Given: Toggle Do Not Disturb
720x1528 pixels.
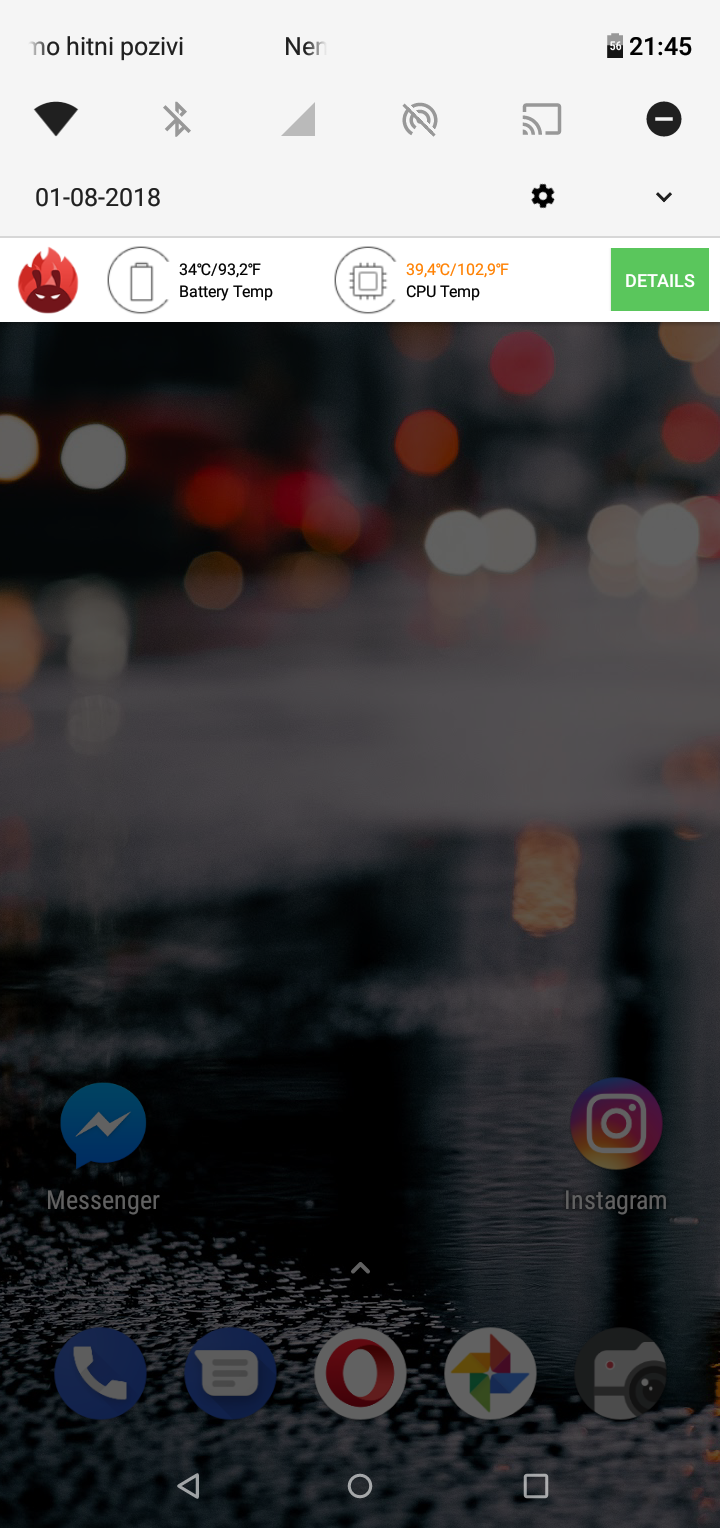Looking at the screenshot, I should [663, 120].
